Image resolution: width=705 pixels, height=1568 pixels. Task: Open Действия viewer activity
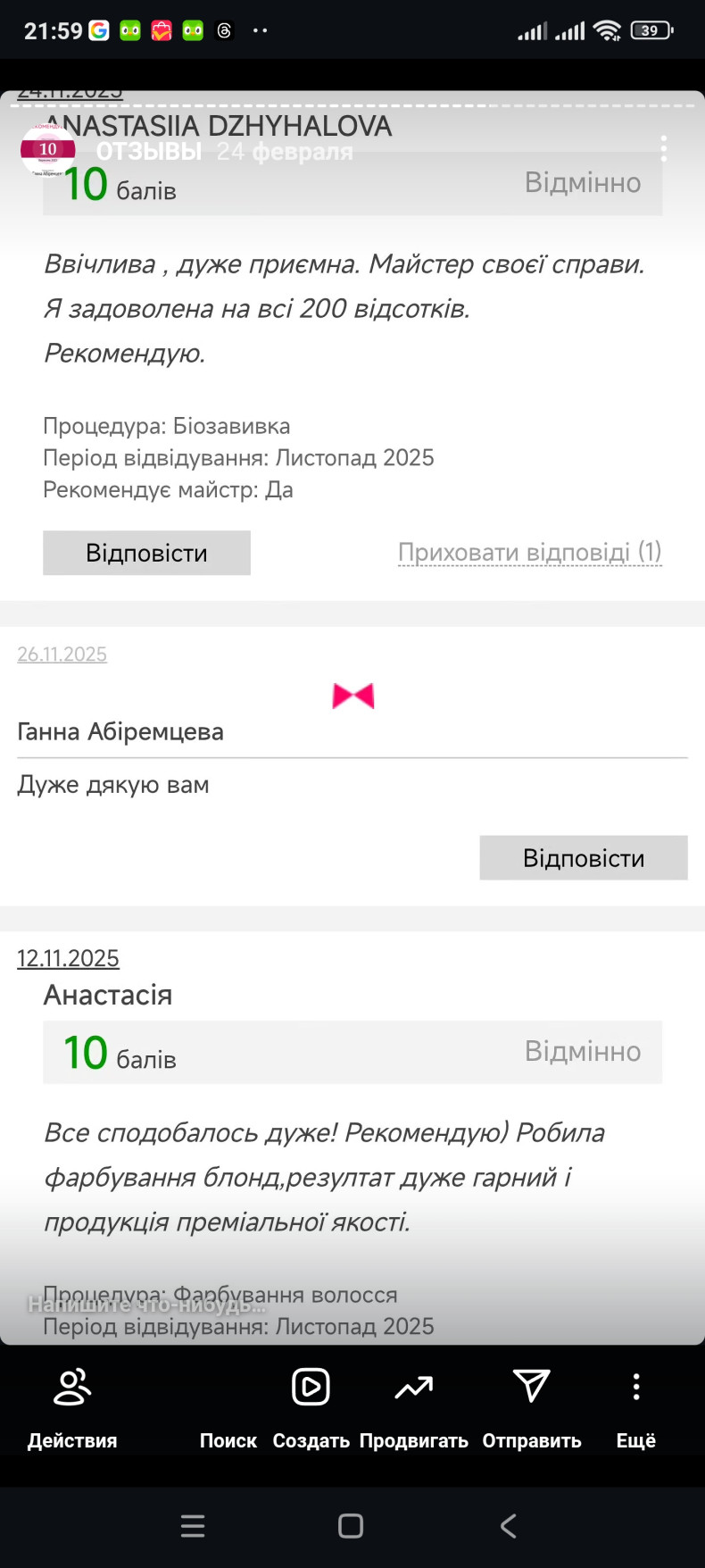click(x=72, y=1403)
